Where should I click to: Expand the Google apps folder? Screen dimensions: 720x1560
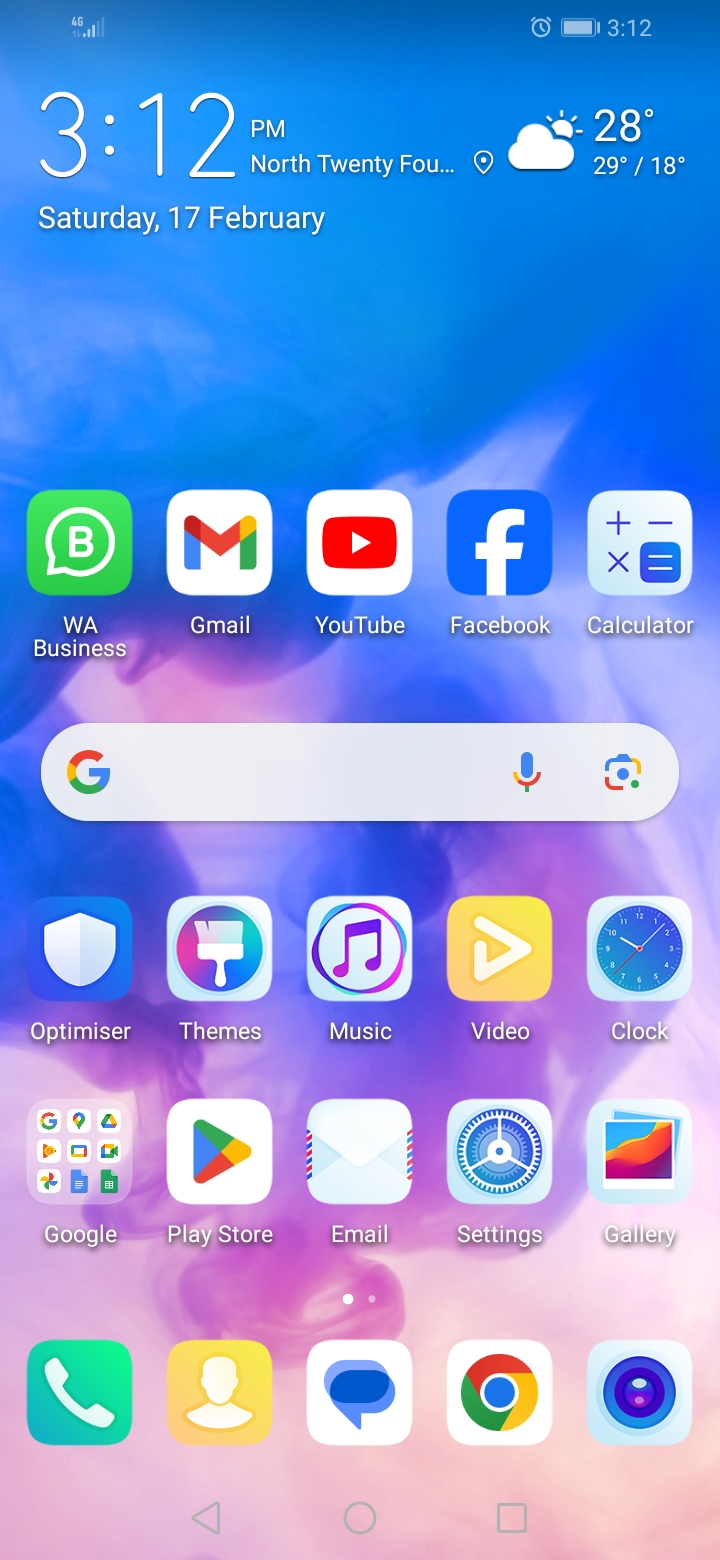(80, 1152)
